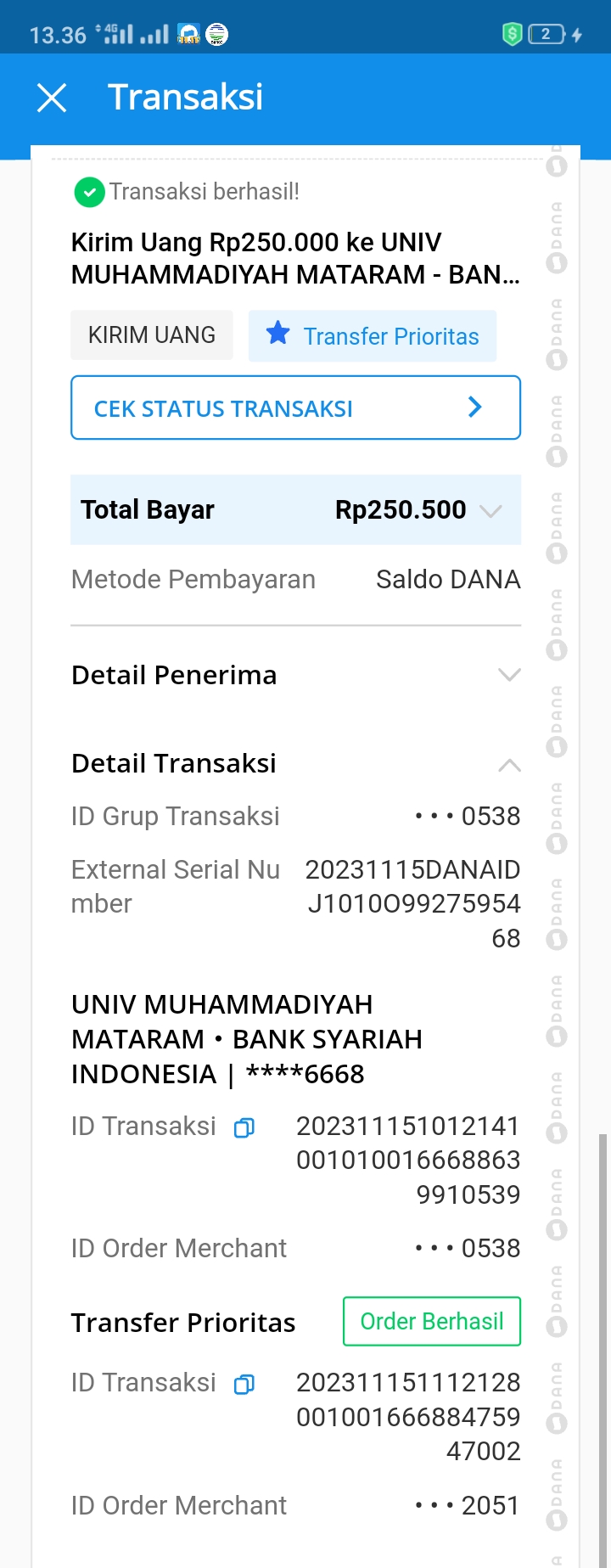The width and height of the screenshot is (611, 1568).
Task: Close the Transaksi screen
Action: pos(52,98)
